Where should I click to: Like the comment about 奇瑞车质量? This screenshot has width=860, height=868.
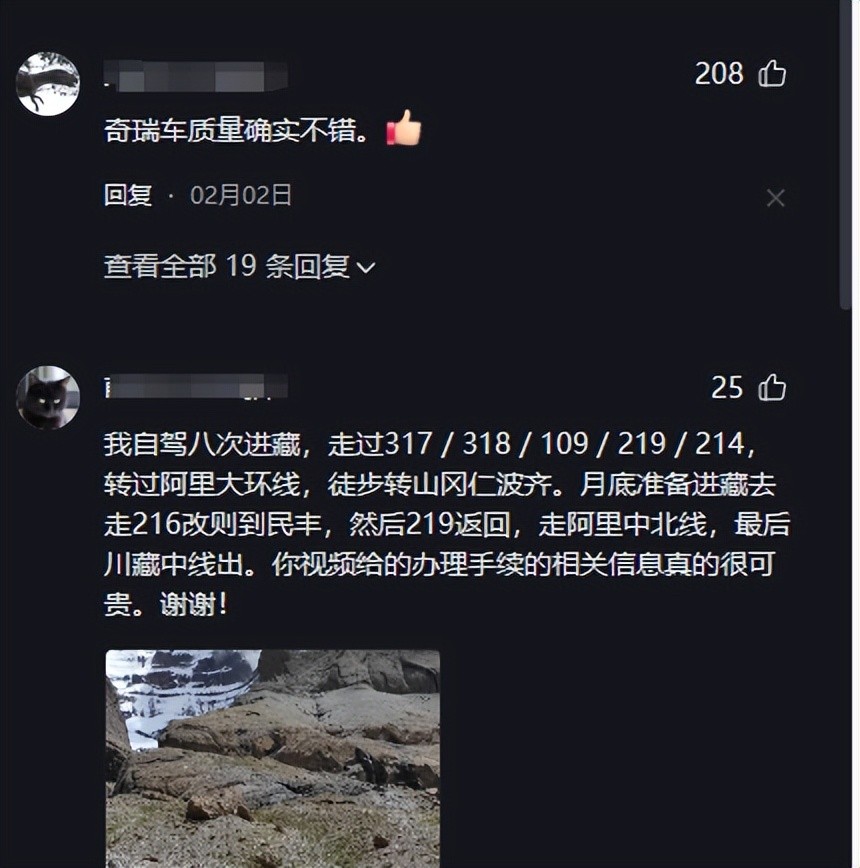coord(772,74)
